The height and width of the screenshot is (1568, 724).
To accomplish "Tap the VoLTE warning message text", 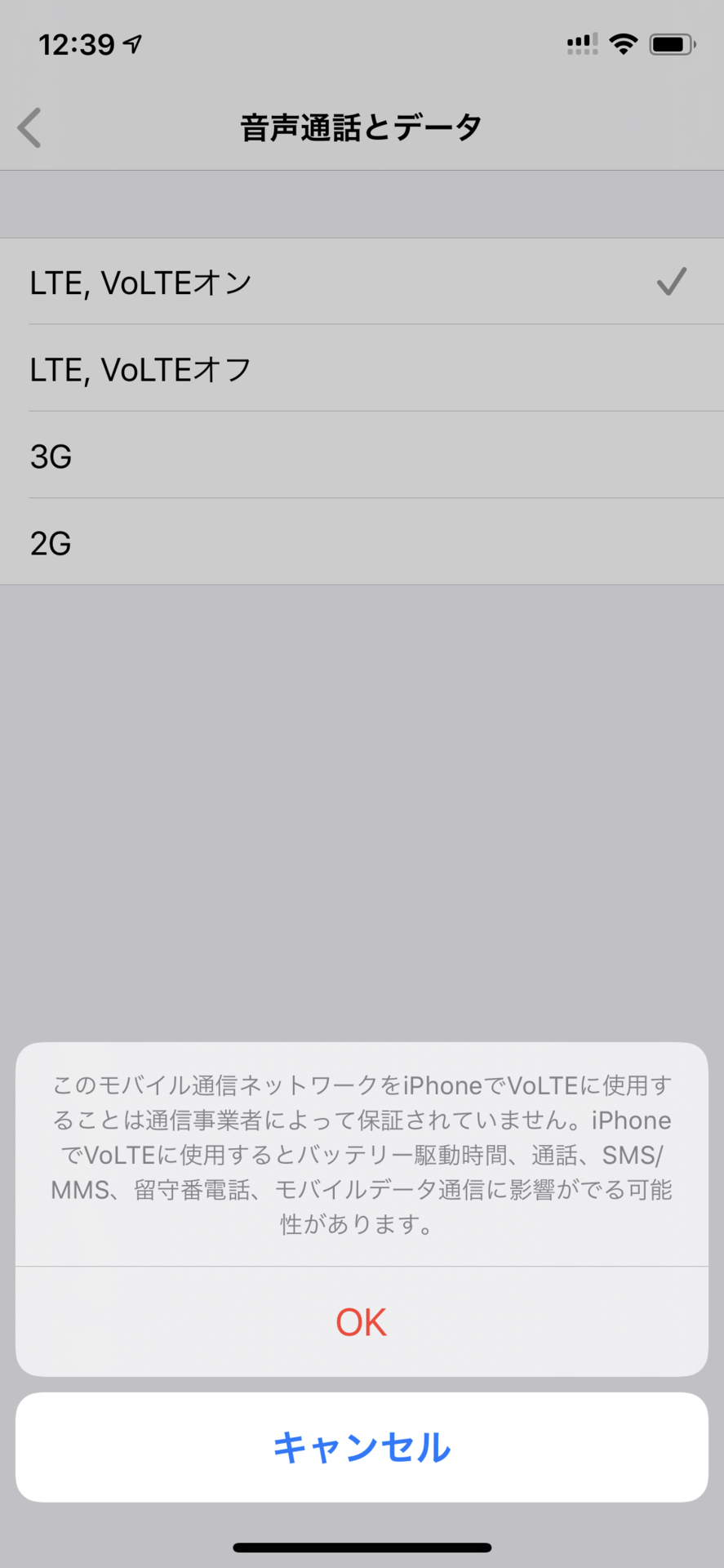I will click(362, 1154).
